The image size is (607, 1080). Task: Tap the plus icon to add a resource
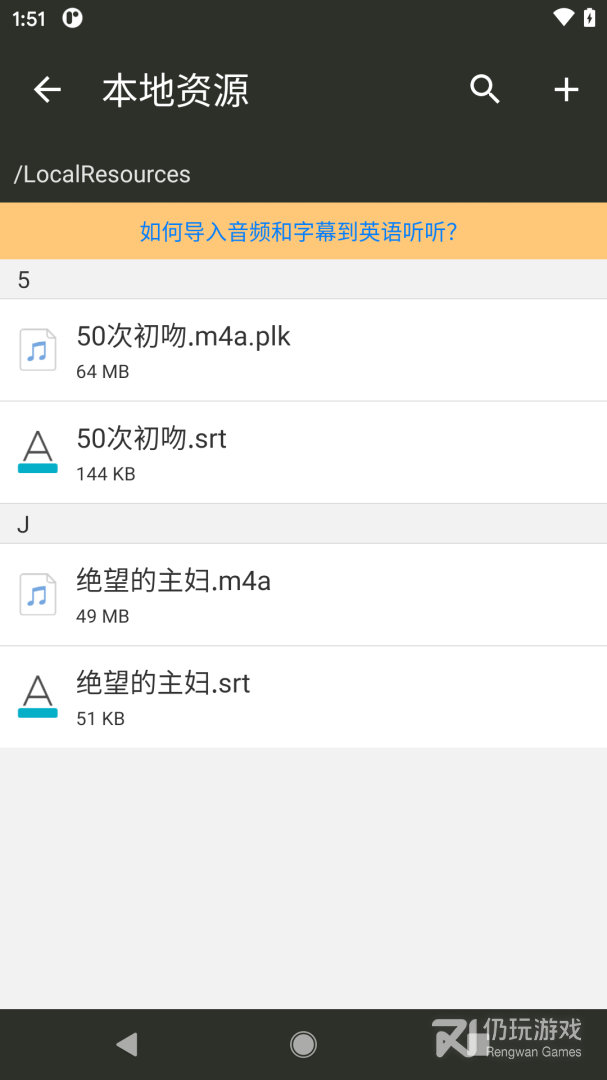[x=566, y=90]
